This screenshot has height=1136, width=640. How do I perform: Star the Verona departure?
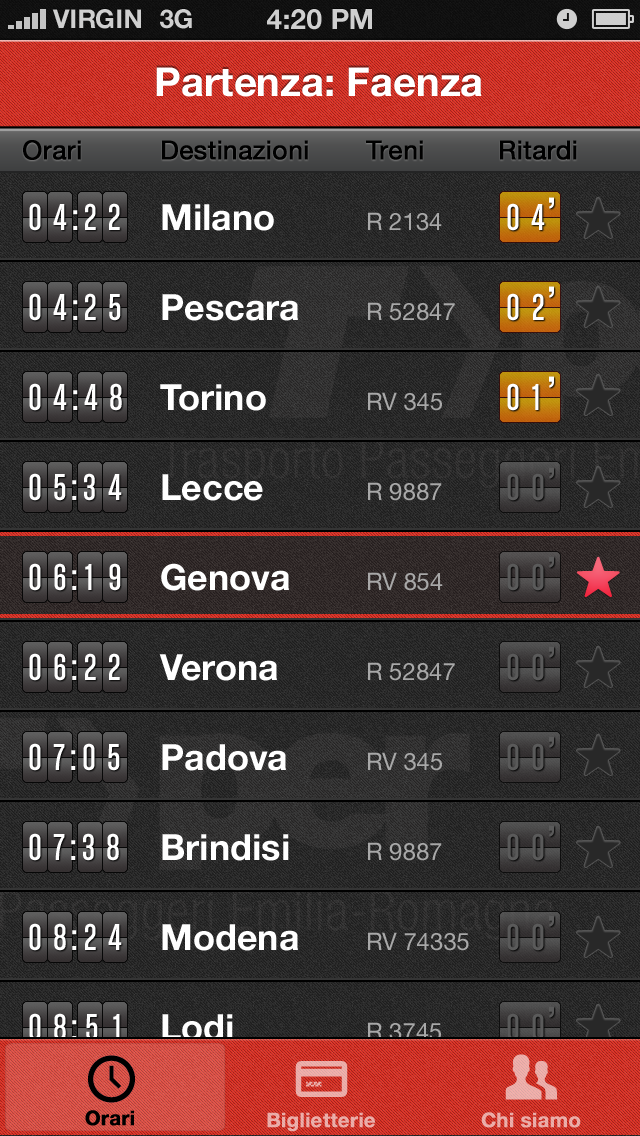coord(598,668)
